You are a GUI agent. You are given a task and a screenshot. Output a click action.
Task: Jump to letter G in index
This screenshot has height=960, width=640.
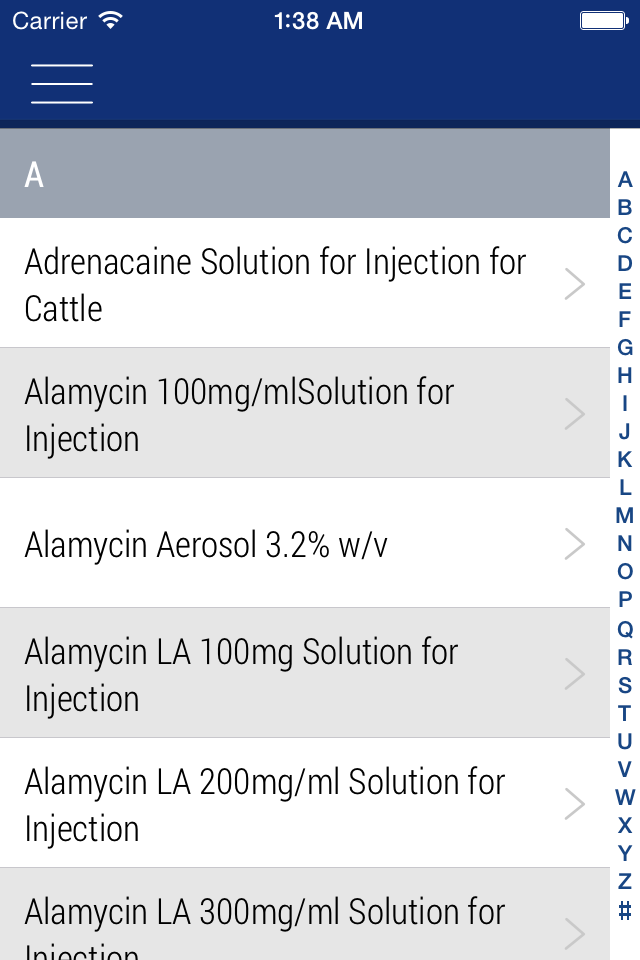pyautogui.click(x=625, y=348)
